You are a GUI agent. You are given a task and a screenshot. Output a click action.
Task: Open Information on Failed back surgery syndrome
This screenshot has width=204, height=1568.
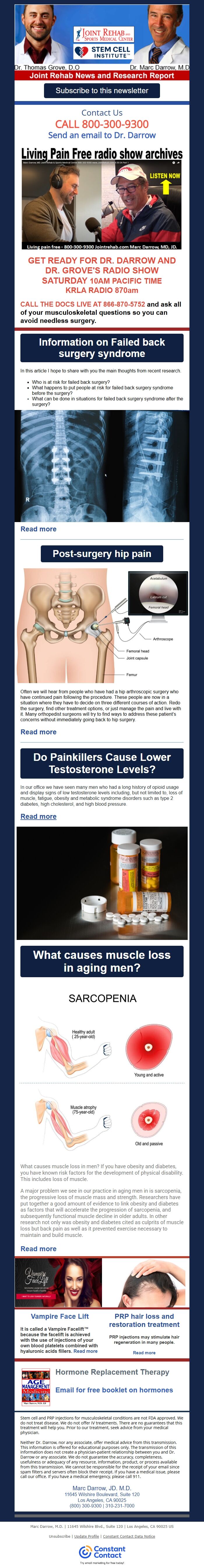(102, 348)
